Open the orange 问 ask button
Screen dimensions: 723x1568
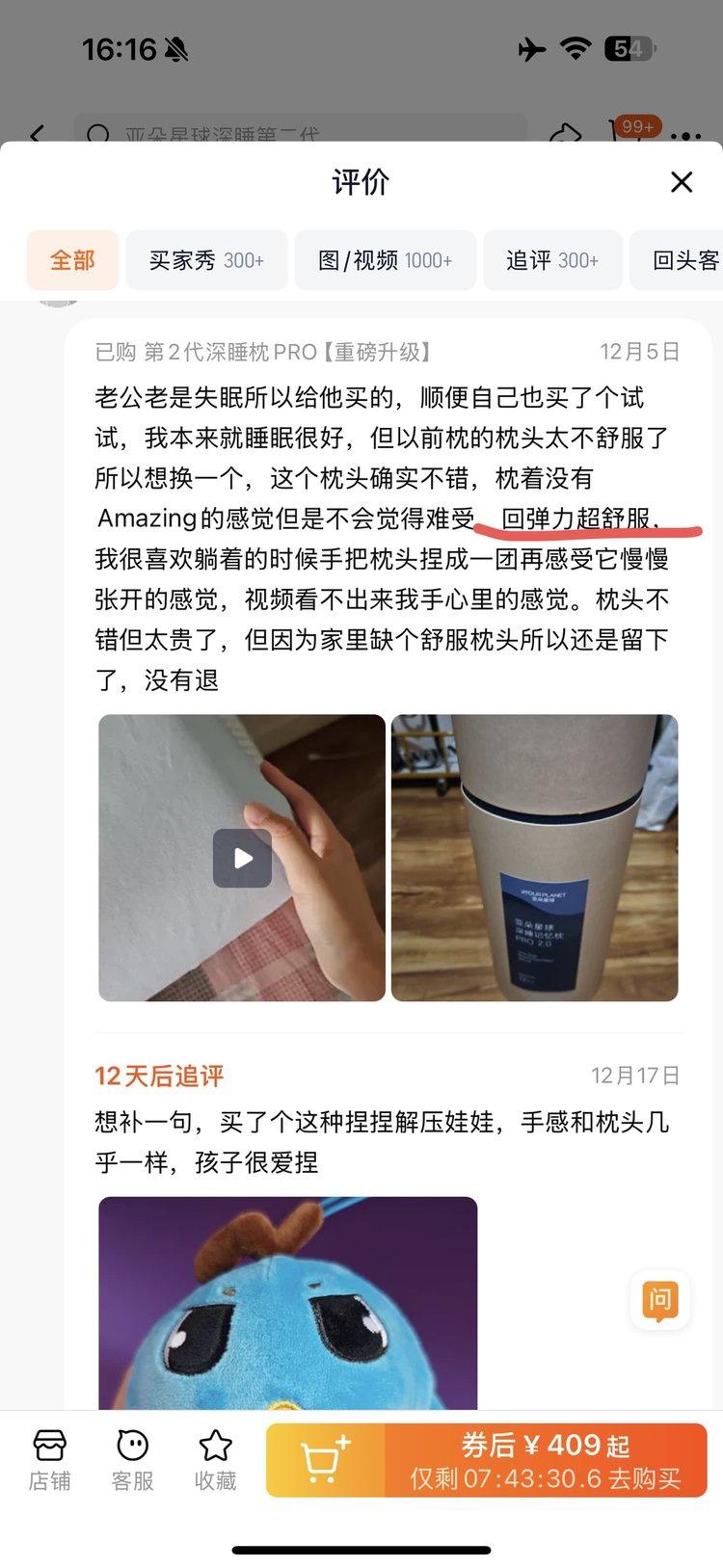(660, 1300)
